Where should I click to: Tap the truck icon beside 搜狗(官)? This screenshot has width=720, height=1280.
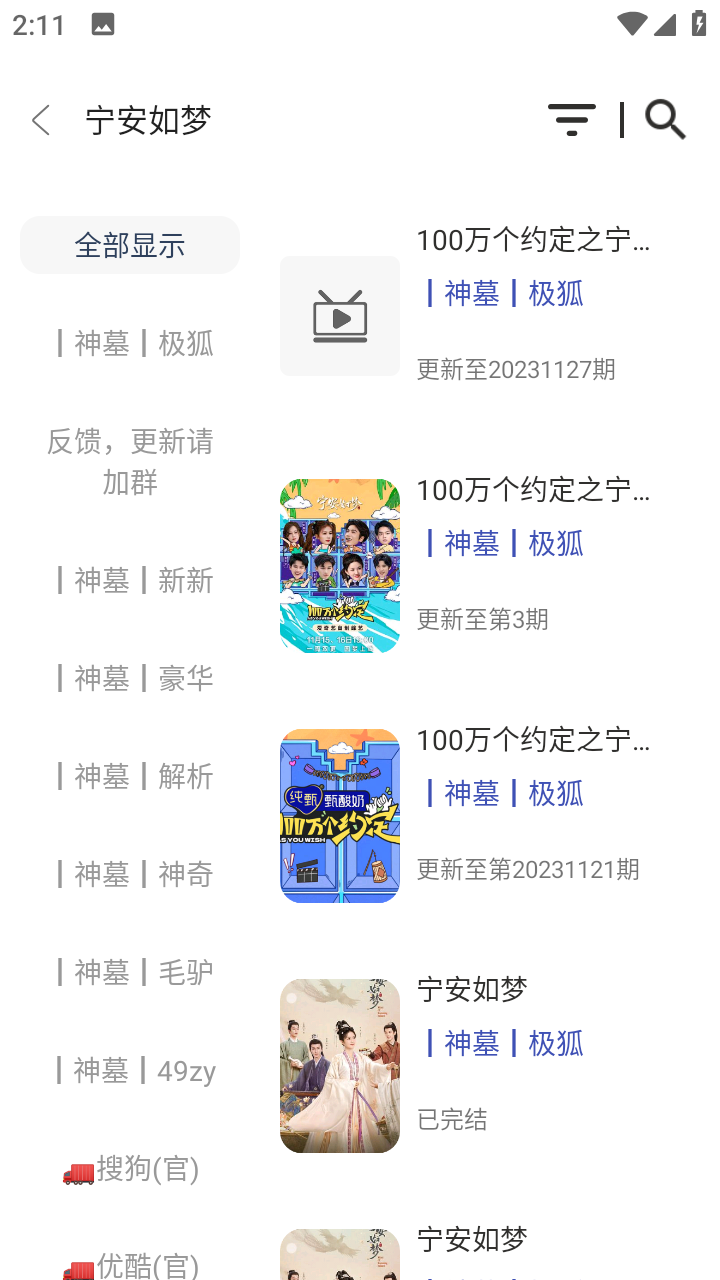tap(76, 1169)
